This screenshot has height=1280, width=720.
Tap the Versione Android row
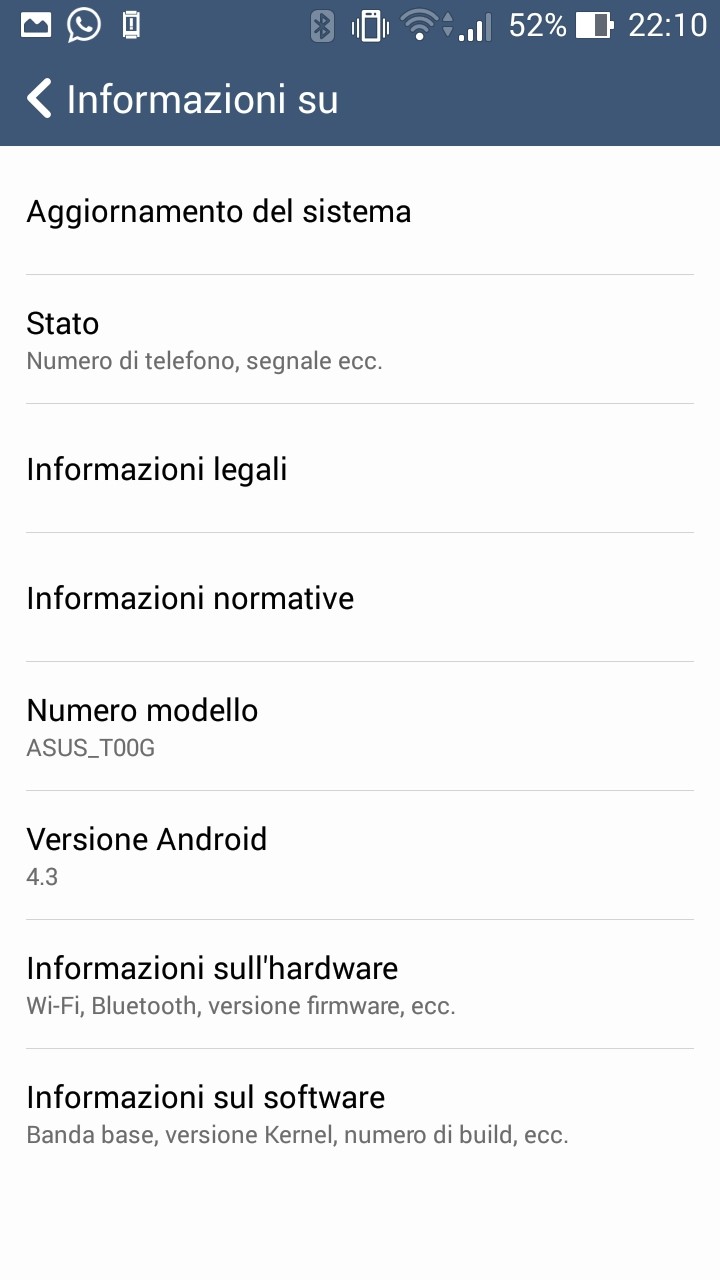click(360, 856)
